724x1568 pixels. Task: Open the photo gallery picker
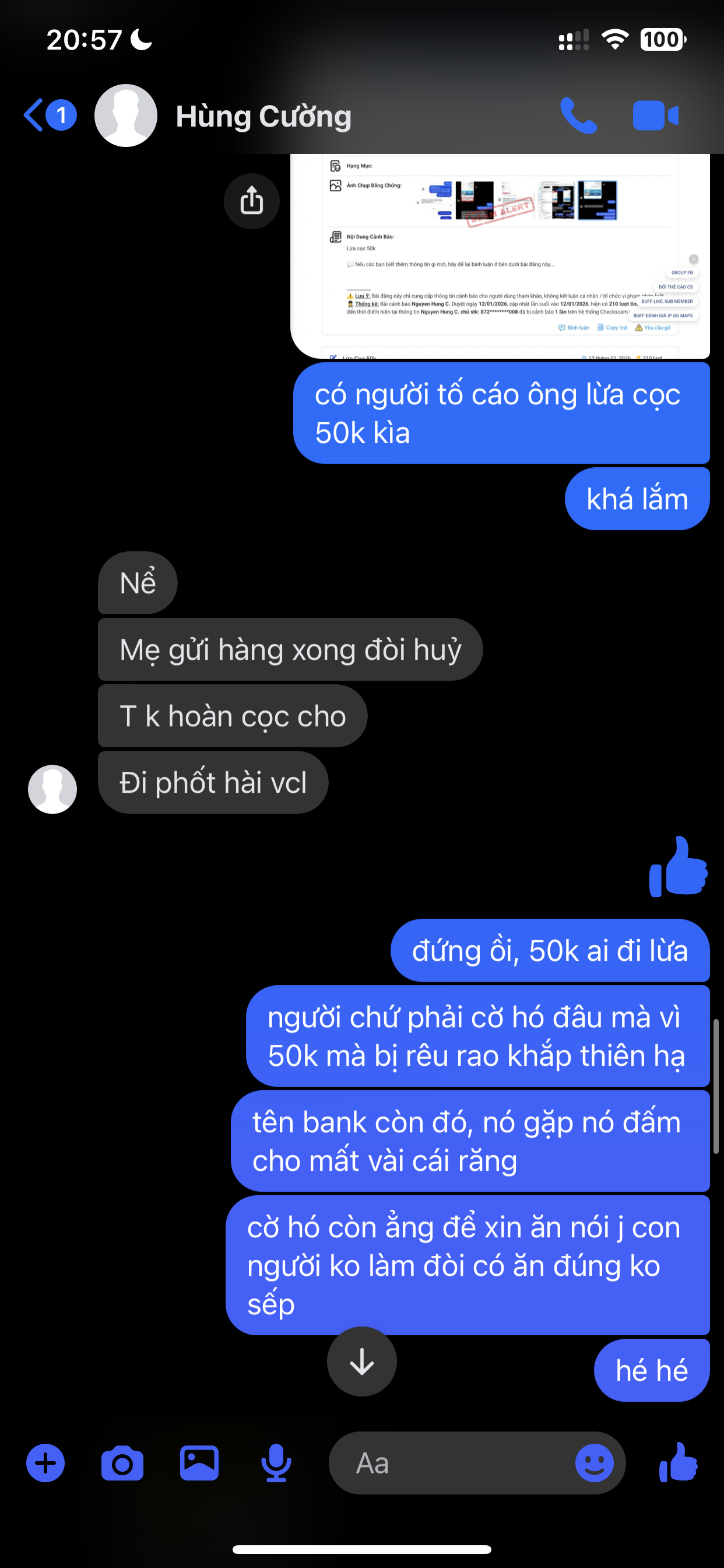point(199,1462)
